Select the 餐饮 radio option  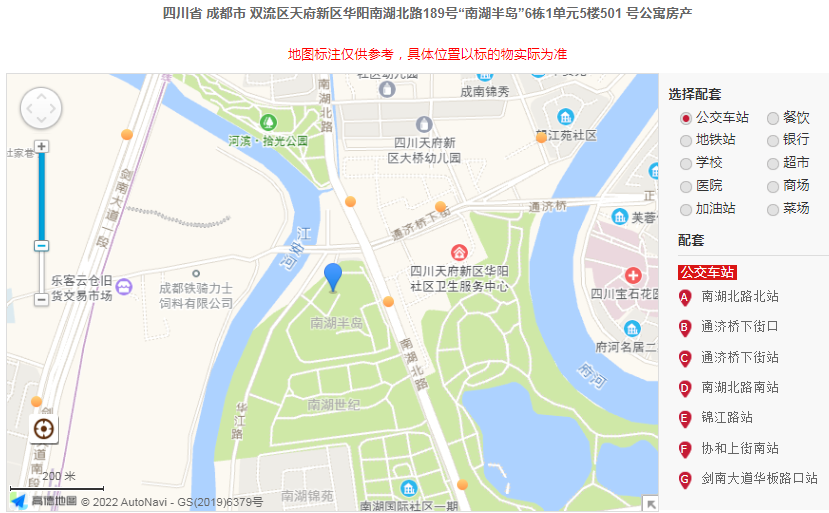[x=773, y=118]
